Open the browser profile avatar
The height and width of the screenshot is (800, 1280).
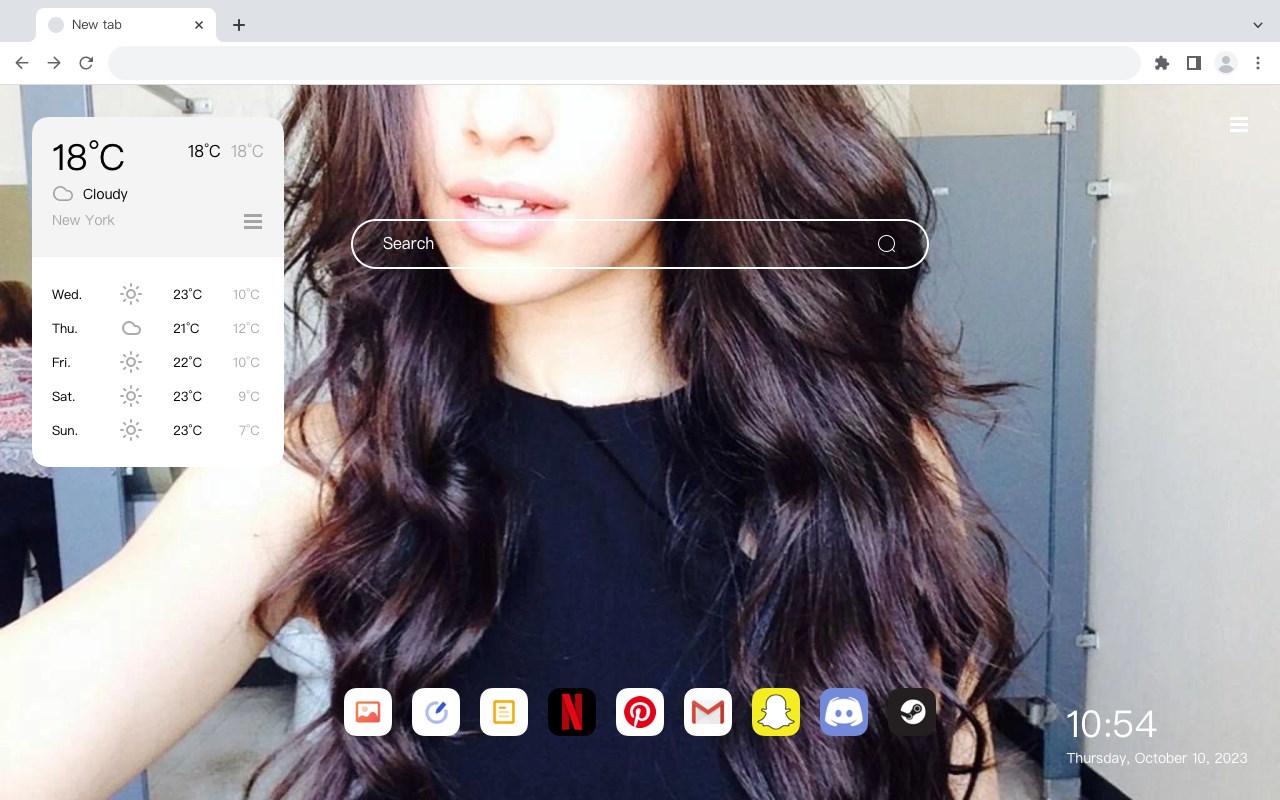1225,63
